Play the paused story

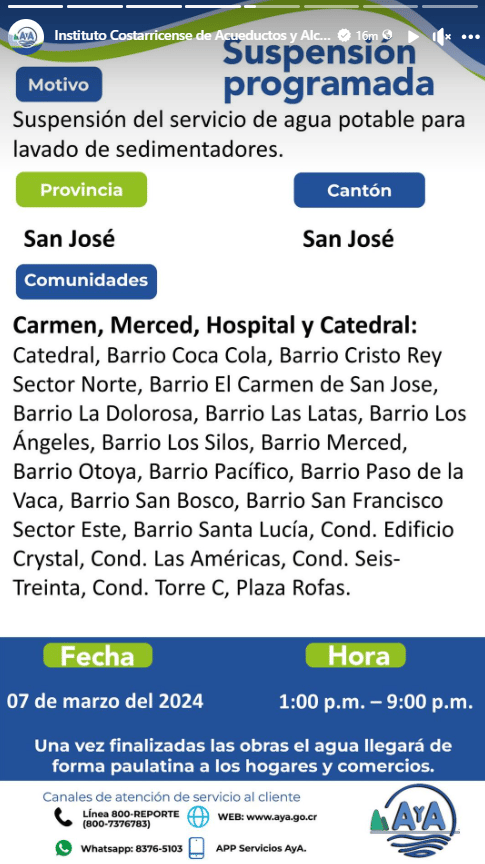click(x=413, y=36)
